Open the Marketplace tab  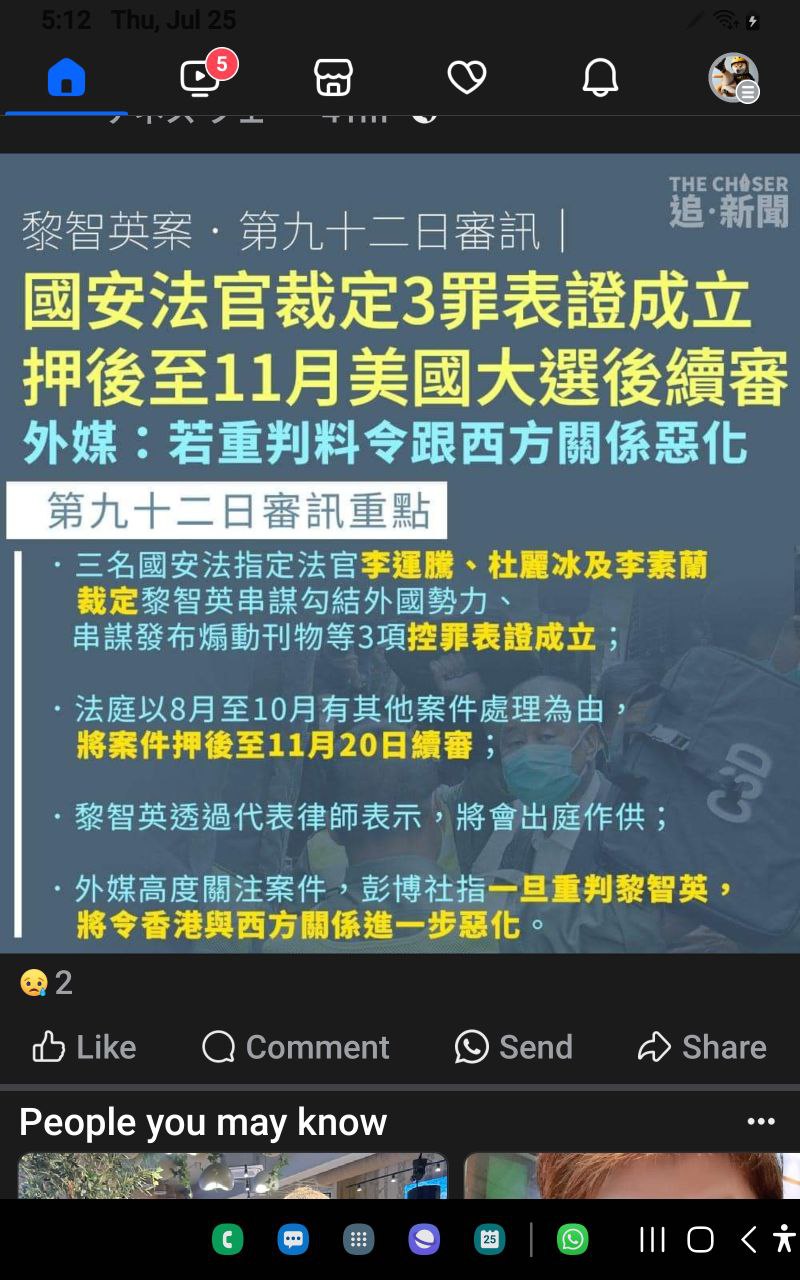click(333, 77)
